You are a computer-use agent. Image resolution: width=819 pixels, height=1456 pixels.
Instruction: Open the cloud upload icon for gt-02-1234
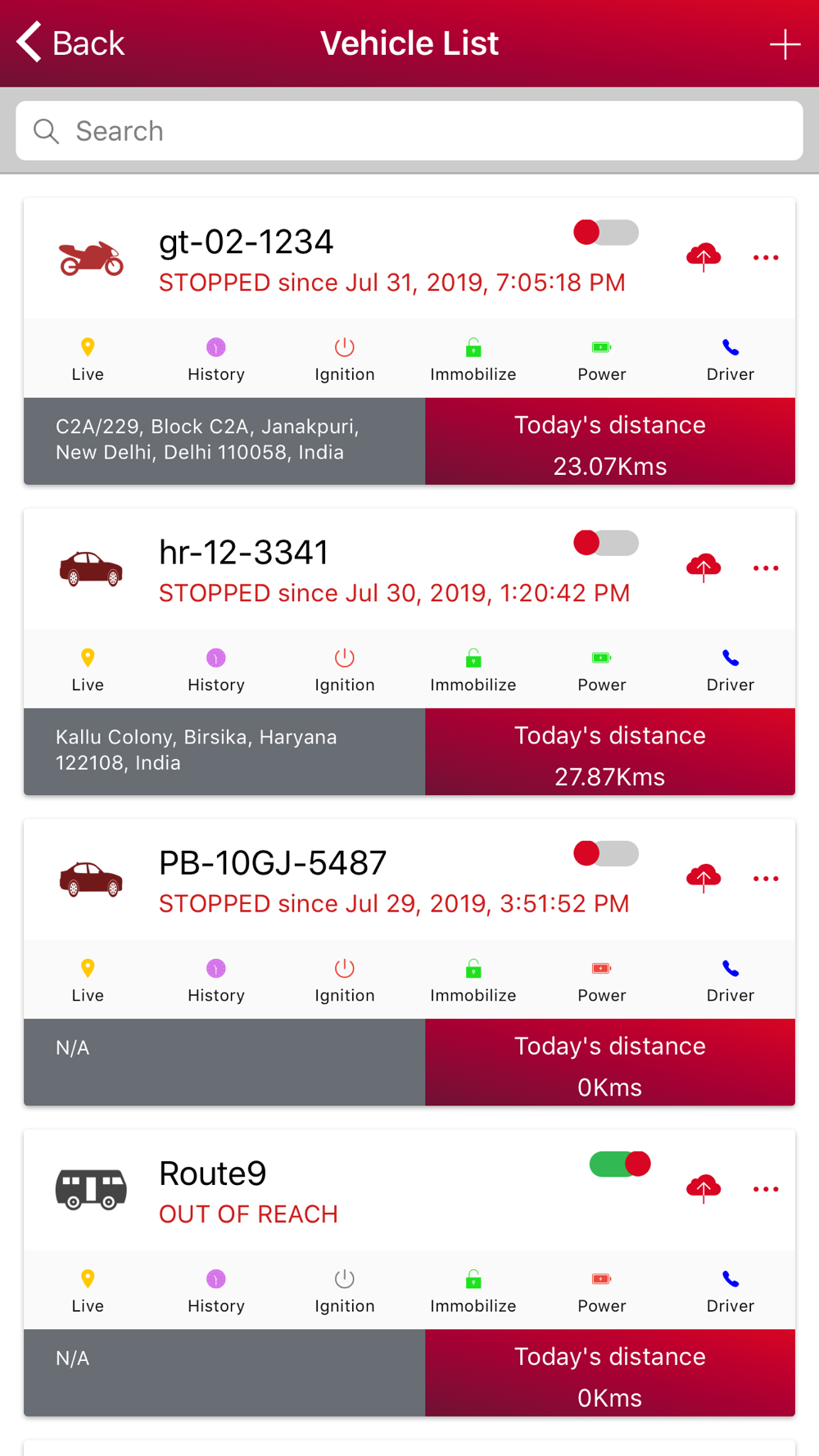point(704,257)
